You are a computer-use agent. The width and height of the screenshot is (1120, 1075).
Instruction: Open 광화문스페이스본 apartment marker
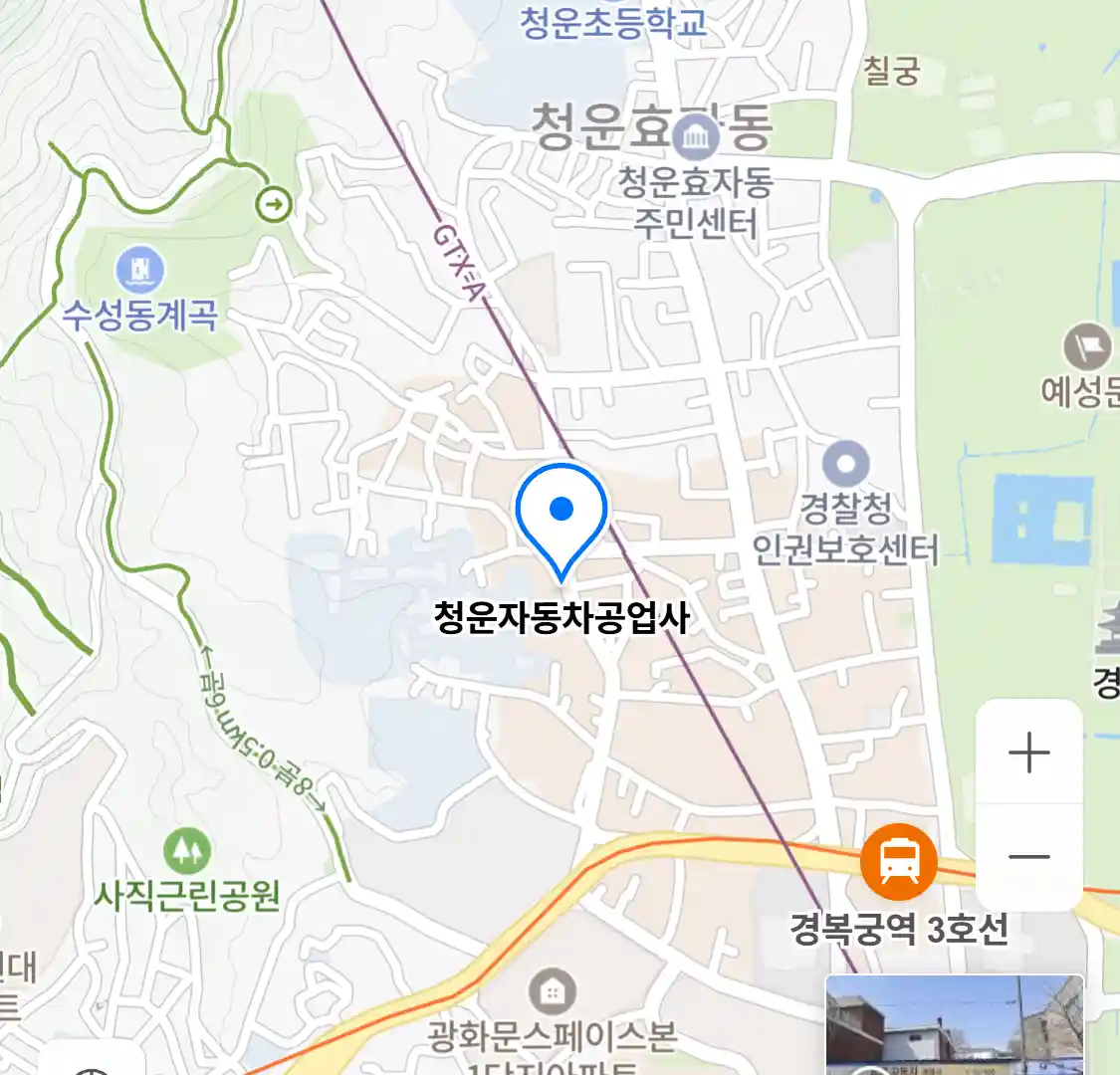pos(551,991)
